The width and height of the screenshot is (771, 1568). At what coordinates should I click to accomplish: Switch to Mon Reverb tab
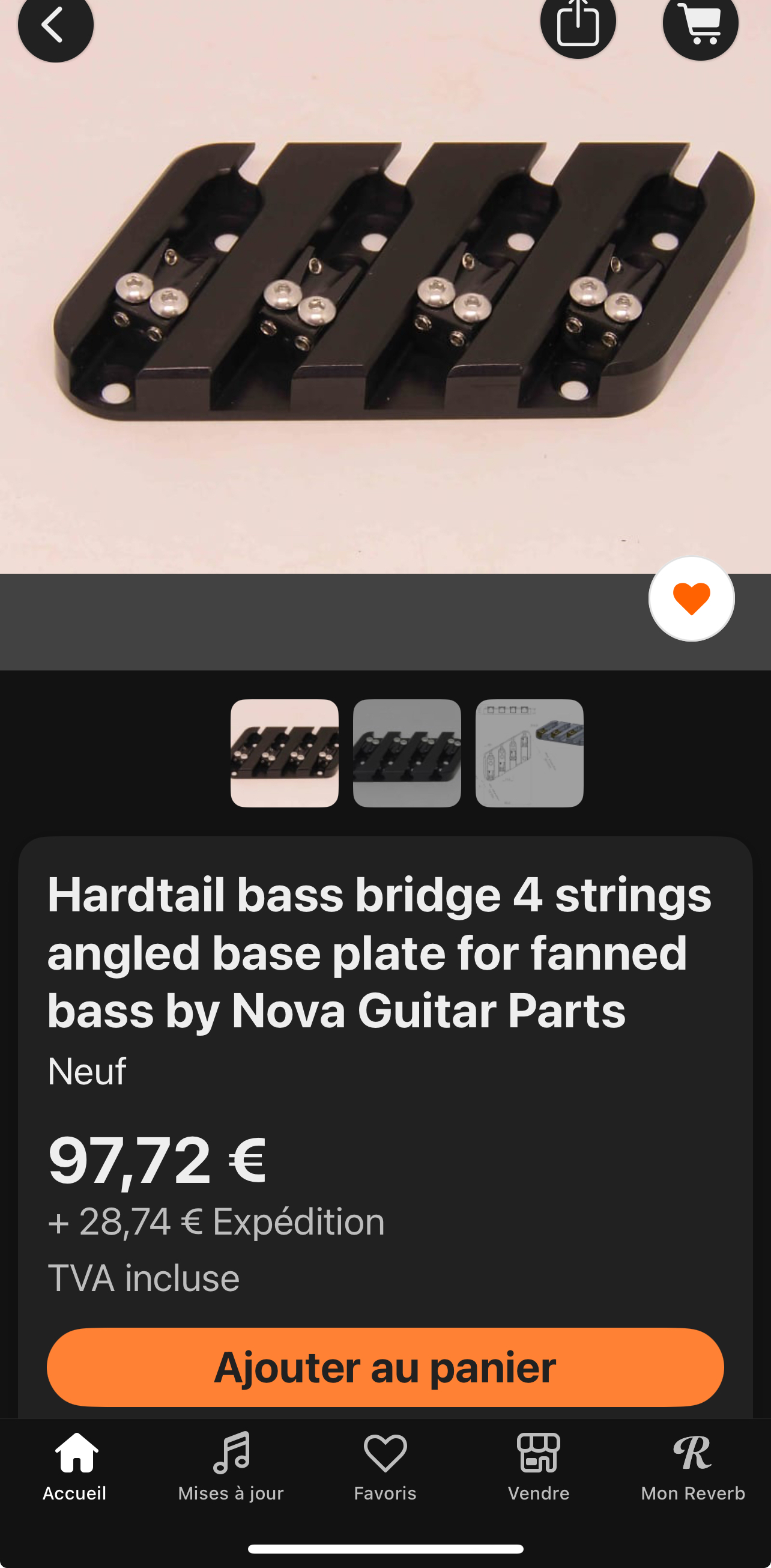pyautogui.click(x=692, y=1467)
